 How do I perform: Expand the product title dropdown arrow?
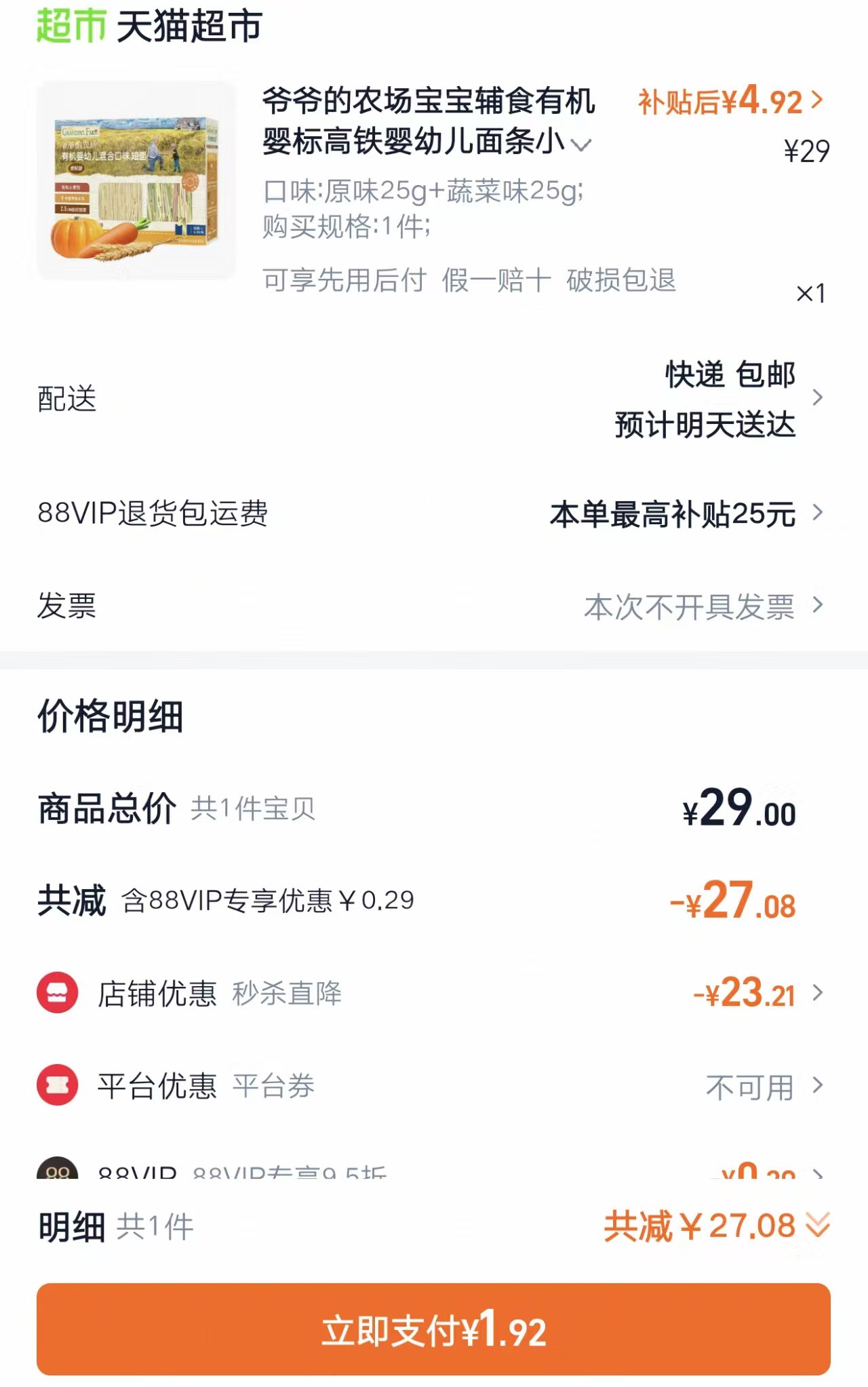click(581, 144)
